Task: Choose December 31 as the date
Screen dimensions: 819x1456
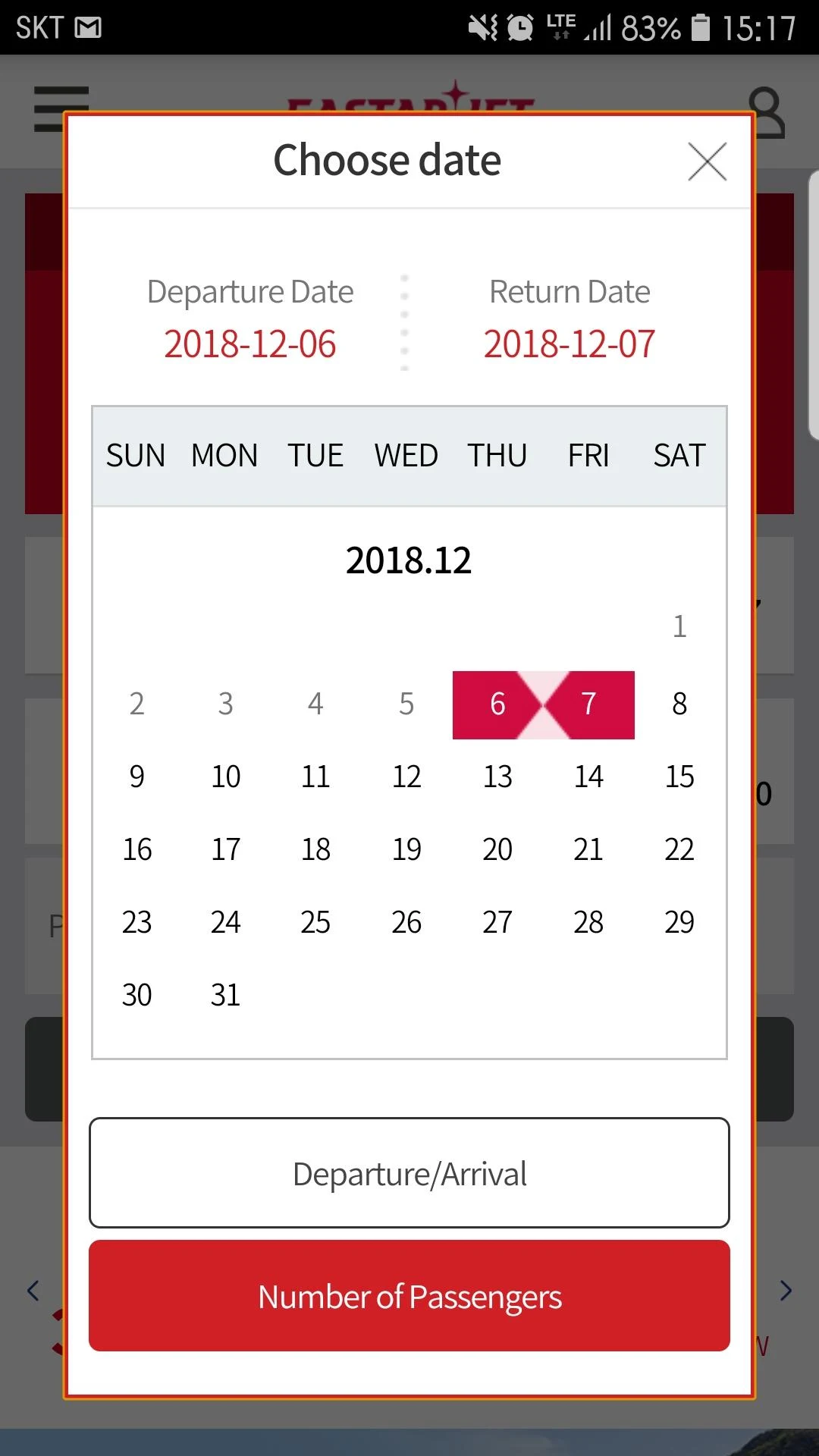Action: pos(225,995)
